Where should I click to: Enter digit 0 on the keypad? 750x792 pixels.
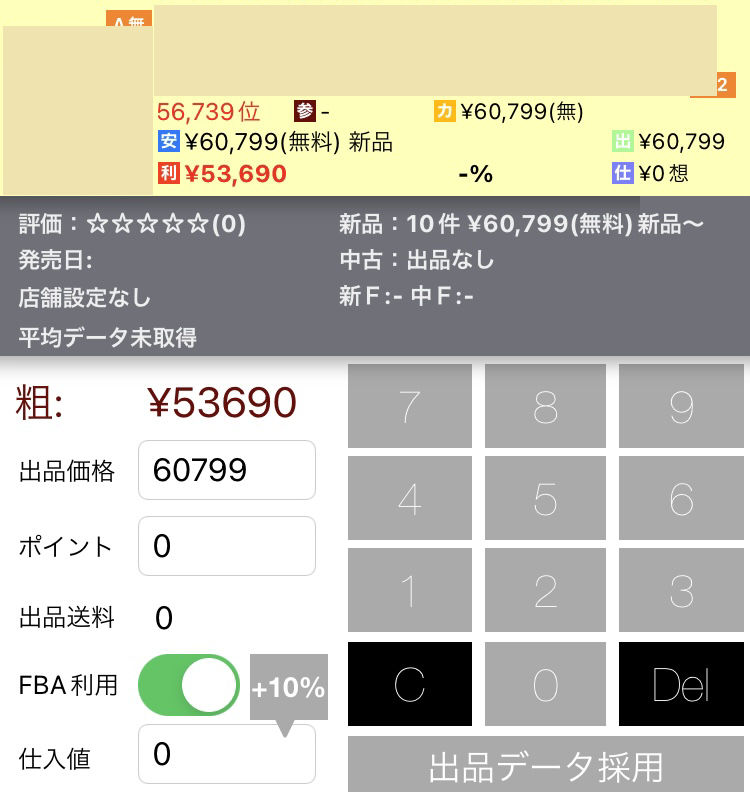pos(545,684)
